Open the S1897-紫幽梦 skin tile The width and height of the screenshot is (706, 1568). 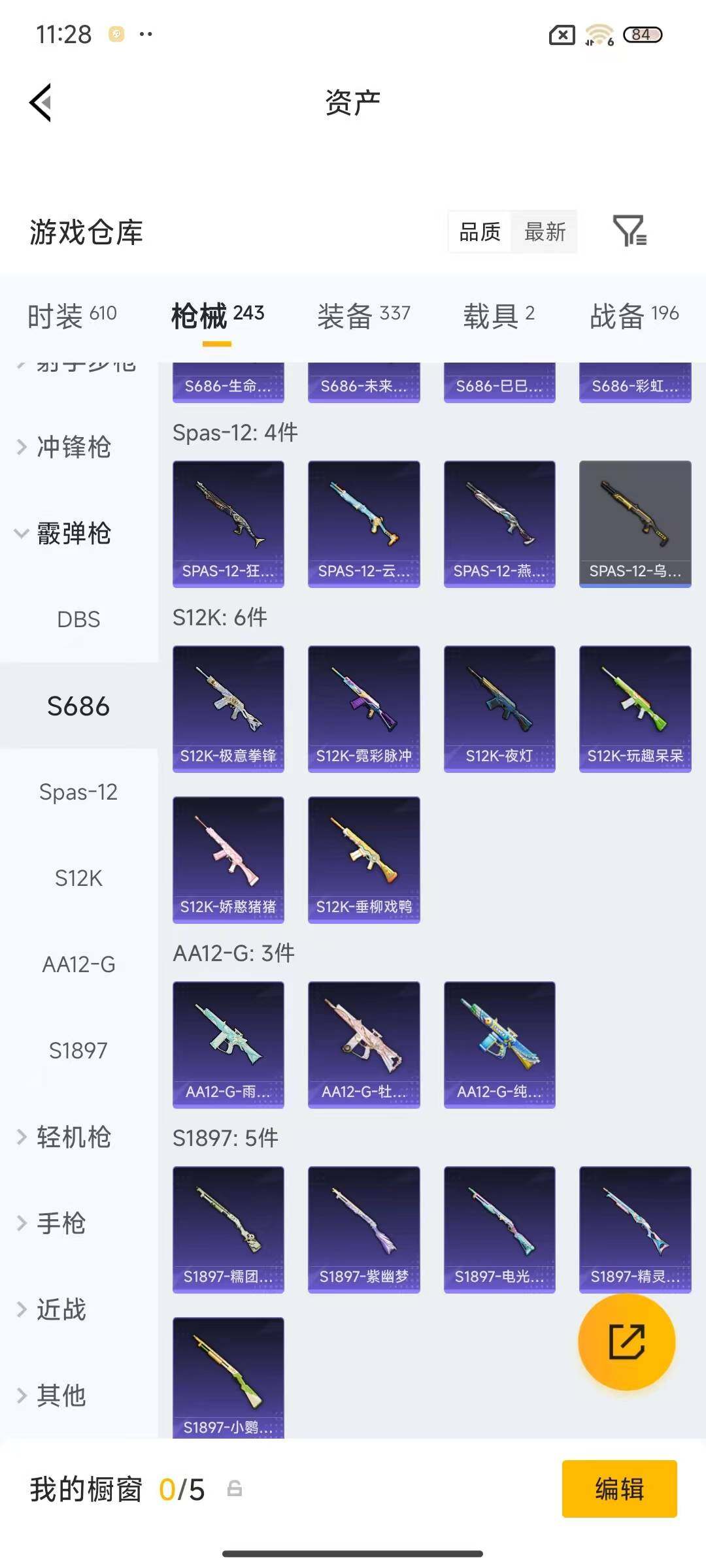click(x=363, y=1230)
